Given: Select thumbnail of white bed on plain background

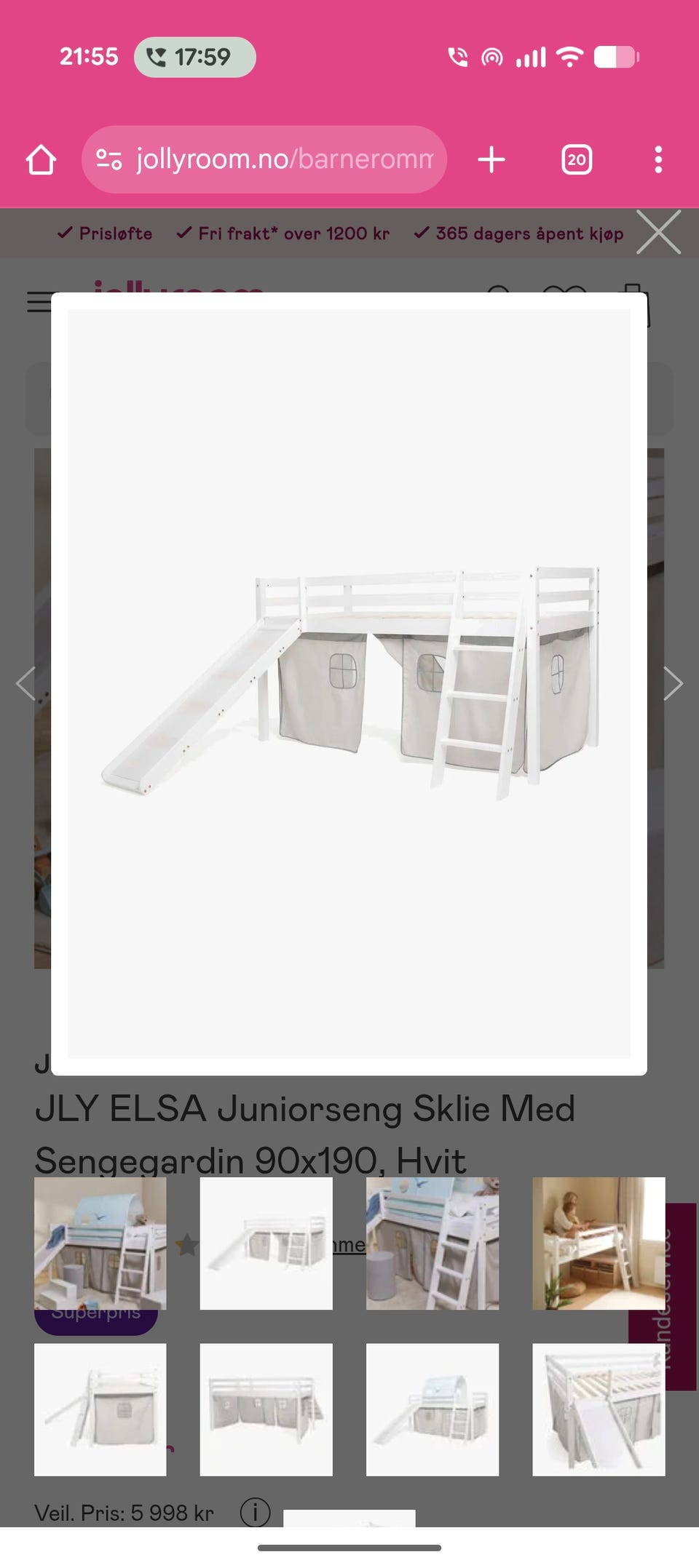Looking at the screenshot, I should [x=266, y=1243].
